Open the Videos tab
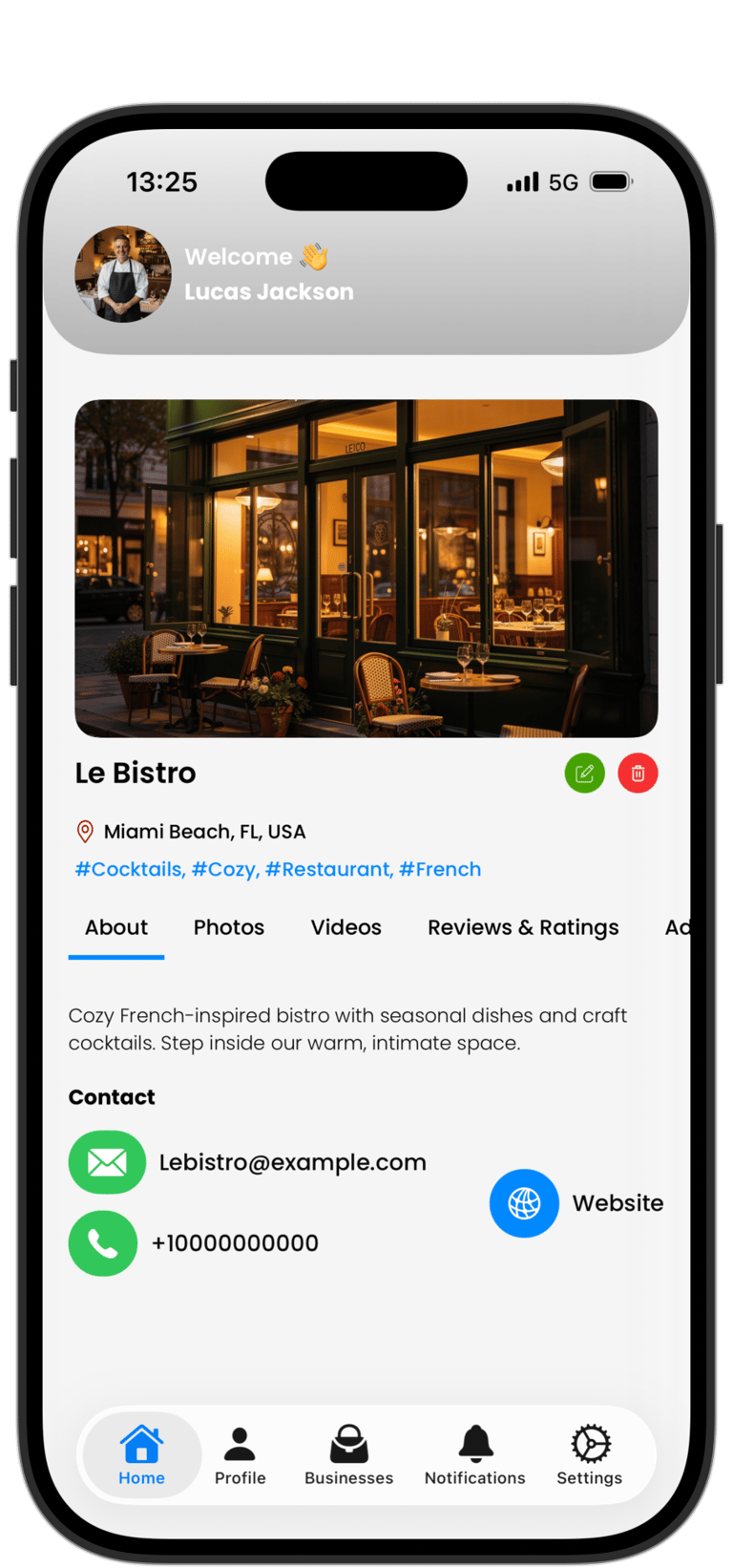The height and width of the screenshot is (1568, 733). (346, 927)
